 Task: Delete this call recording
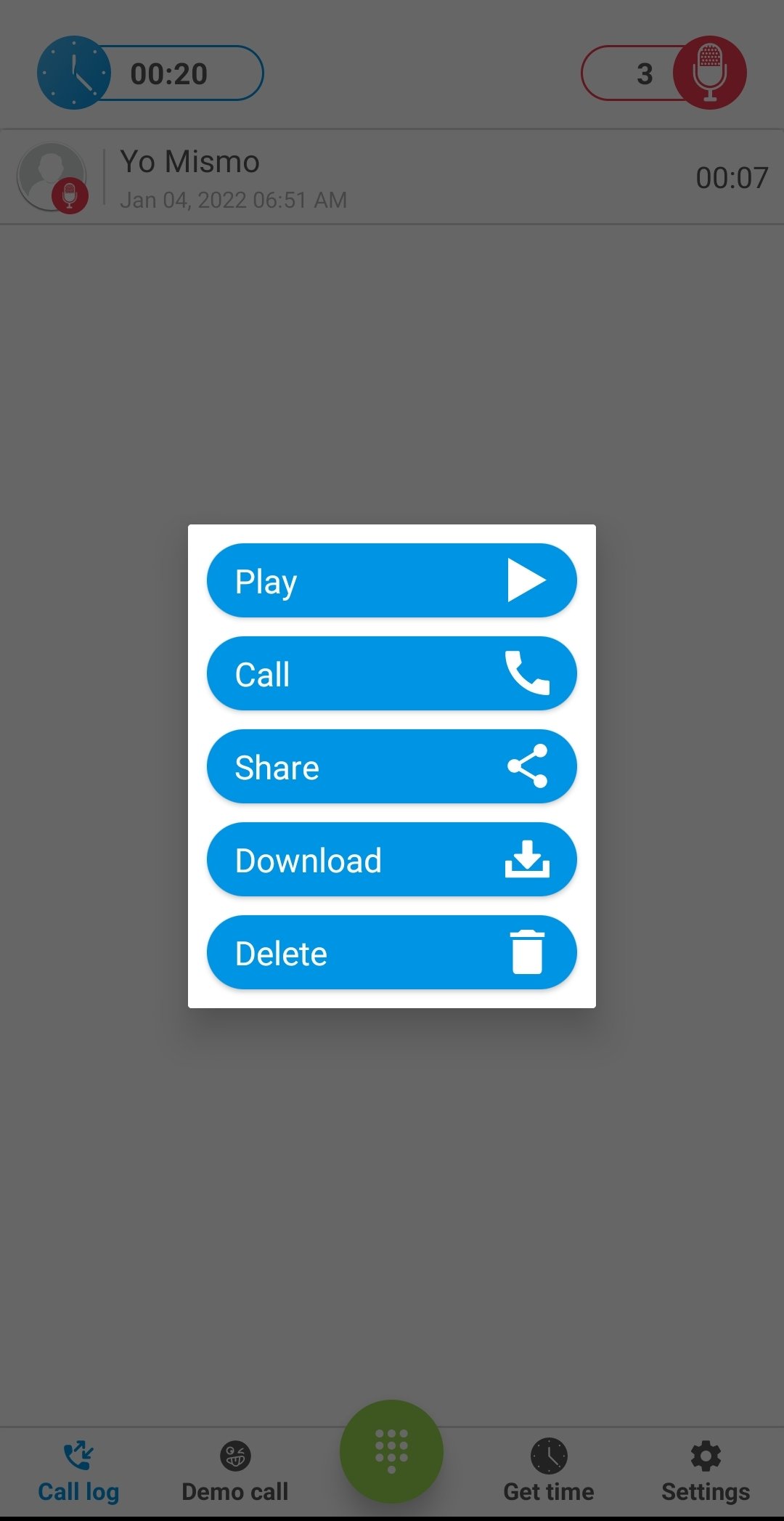pos(392,952)
